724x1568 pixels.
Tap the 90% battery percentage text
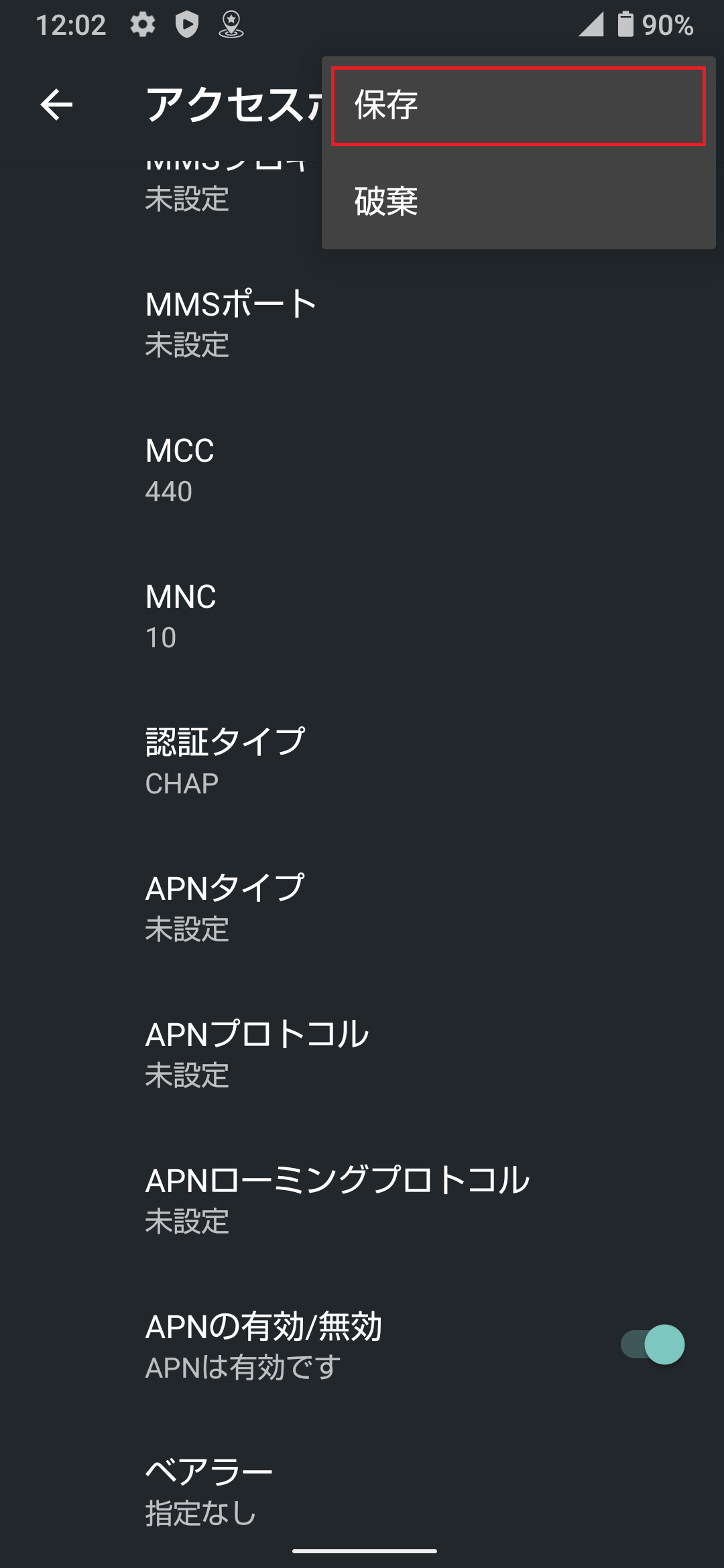(x=667, y=25)
